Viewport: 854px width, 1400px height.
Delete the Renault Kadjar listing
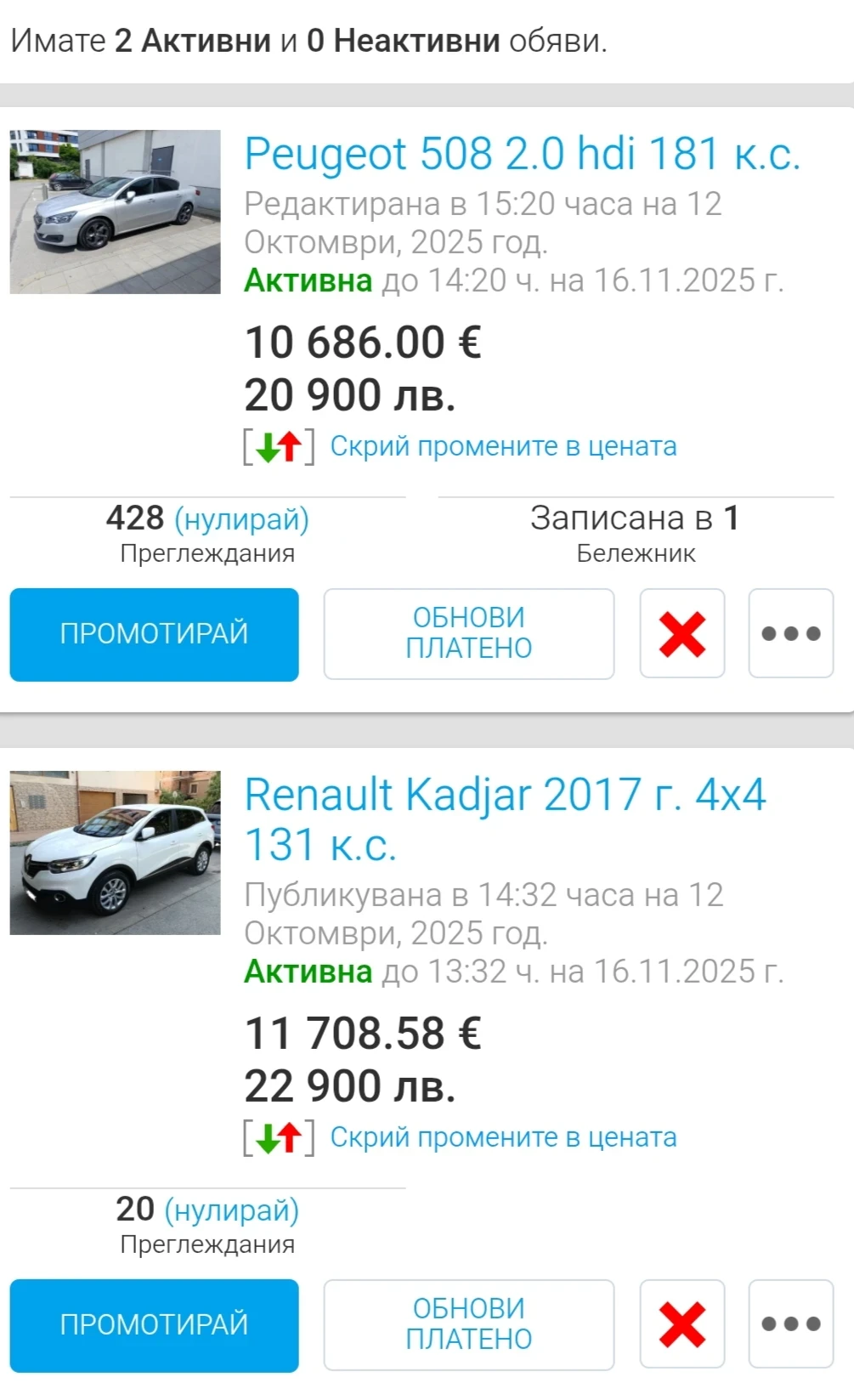coord(682,1325)
